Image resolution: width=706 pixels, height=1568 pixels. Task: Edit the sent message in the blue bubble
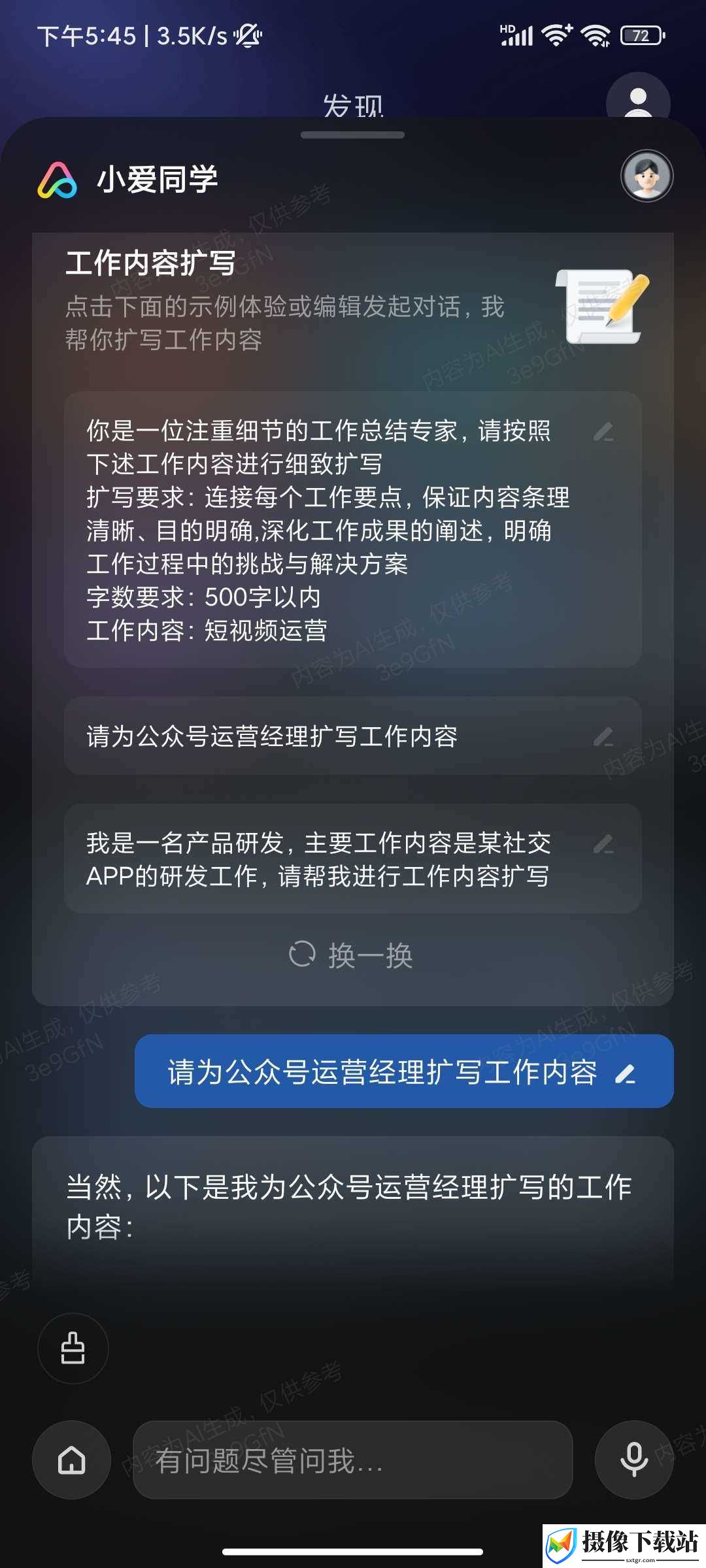pyautogui.click(x=626, y=1073)
